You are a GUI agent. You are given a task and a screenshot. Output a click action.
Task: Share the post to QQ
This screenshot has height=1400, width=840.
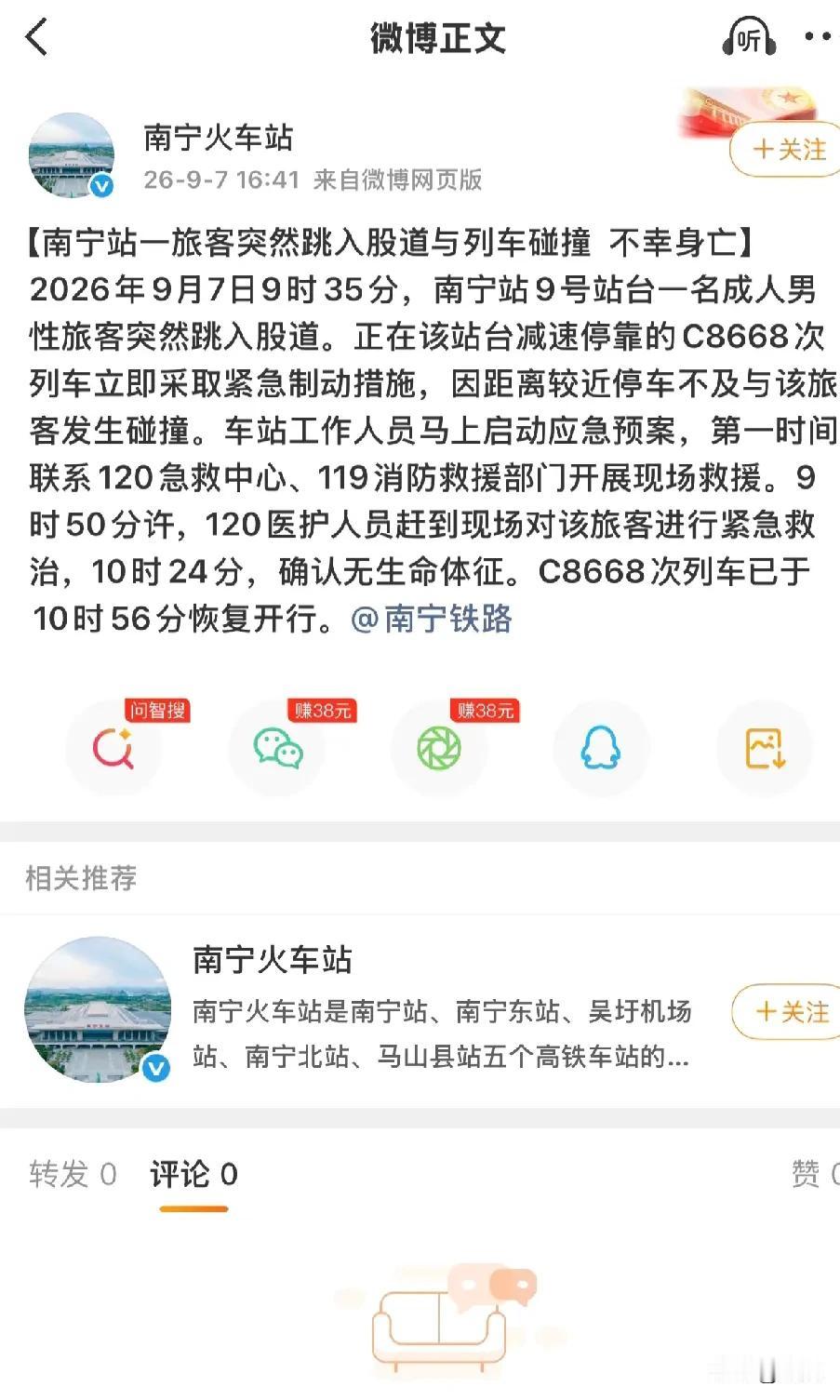point(601,749)
